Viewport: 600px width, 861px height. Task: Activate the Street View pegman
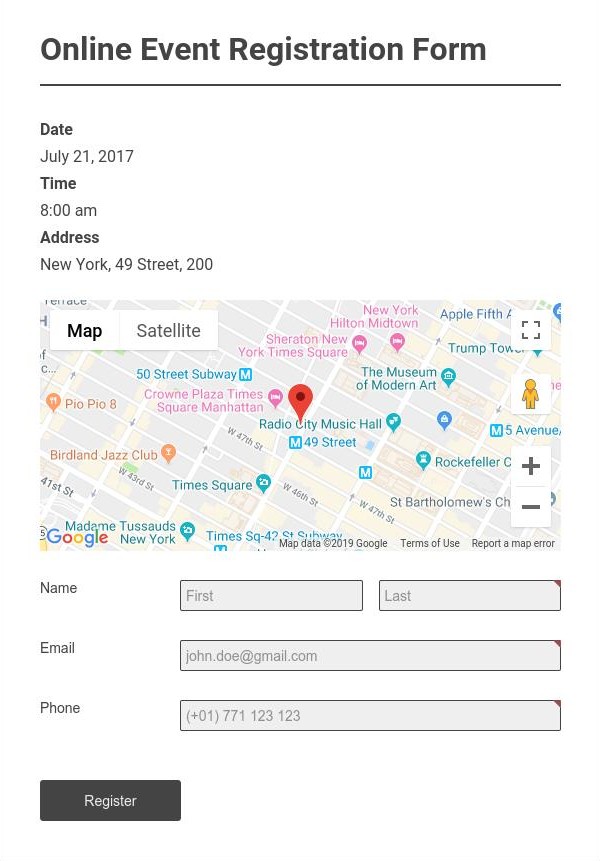[x=531, y=394]
